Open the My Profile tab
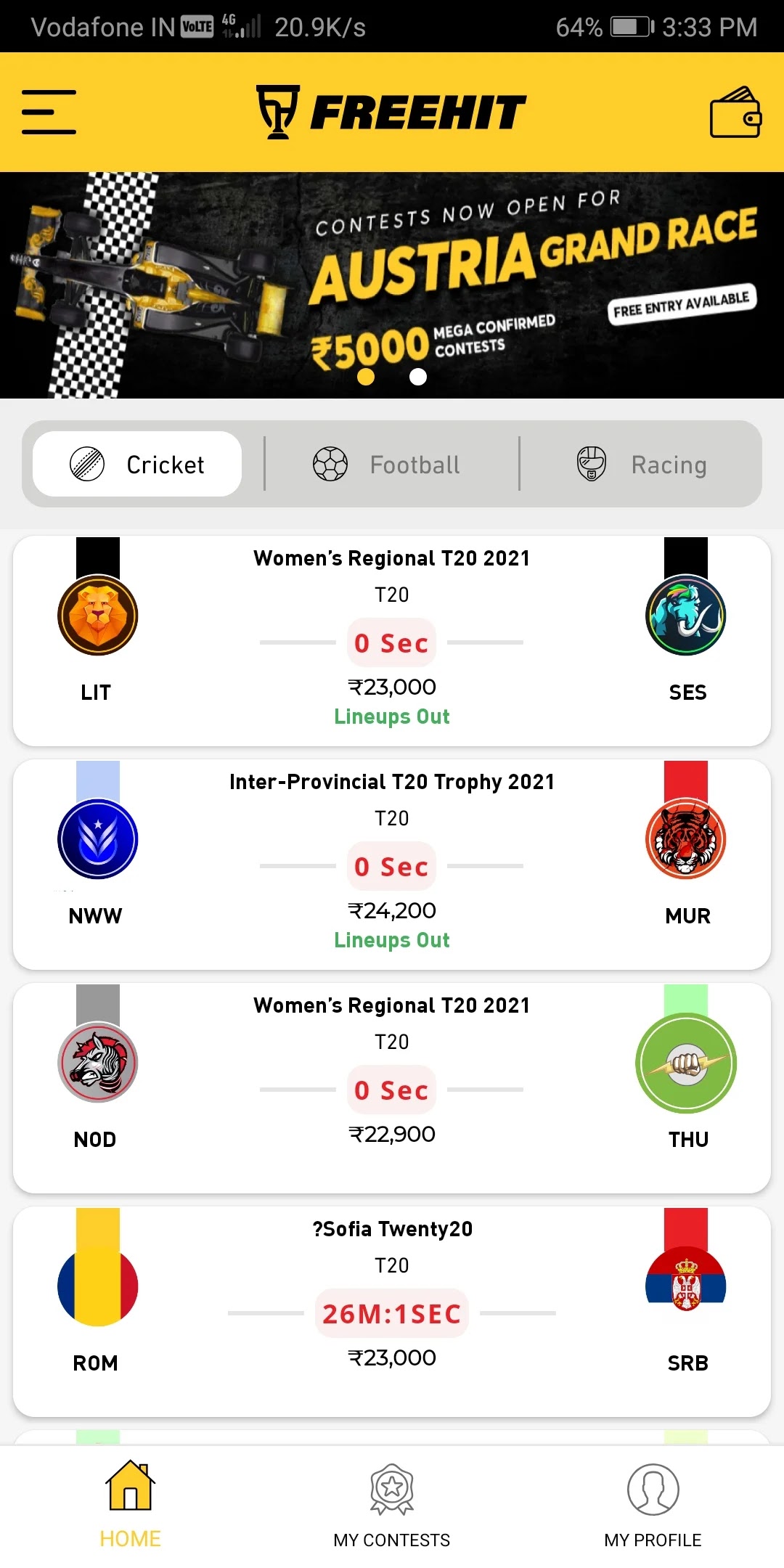The height and width of the screenshot is (1568, 784). point(653,1504)
